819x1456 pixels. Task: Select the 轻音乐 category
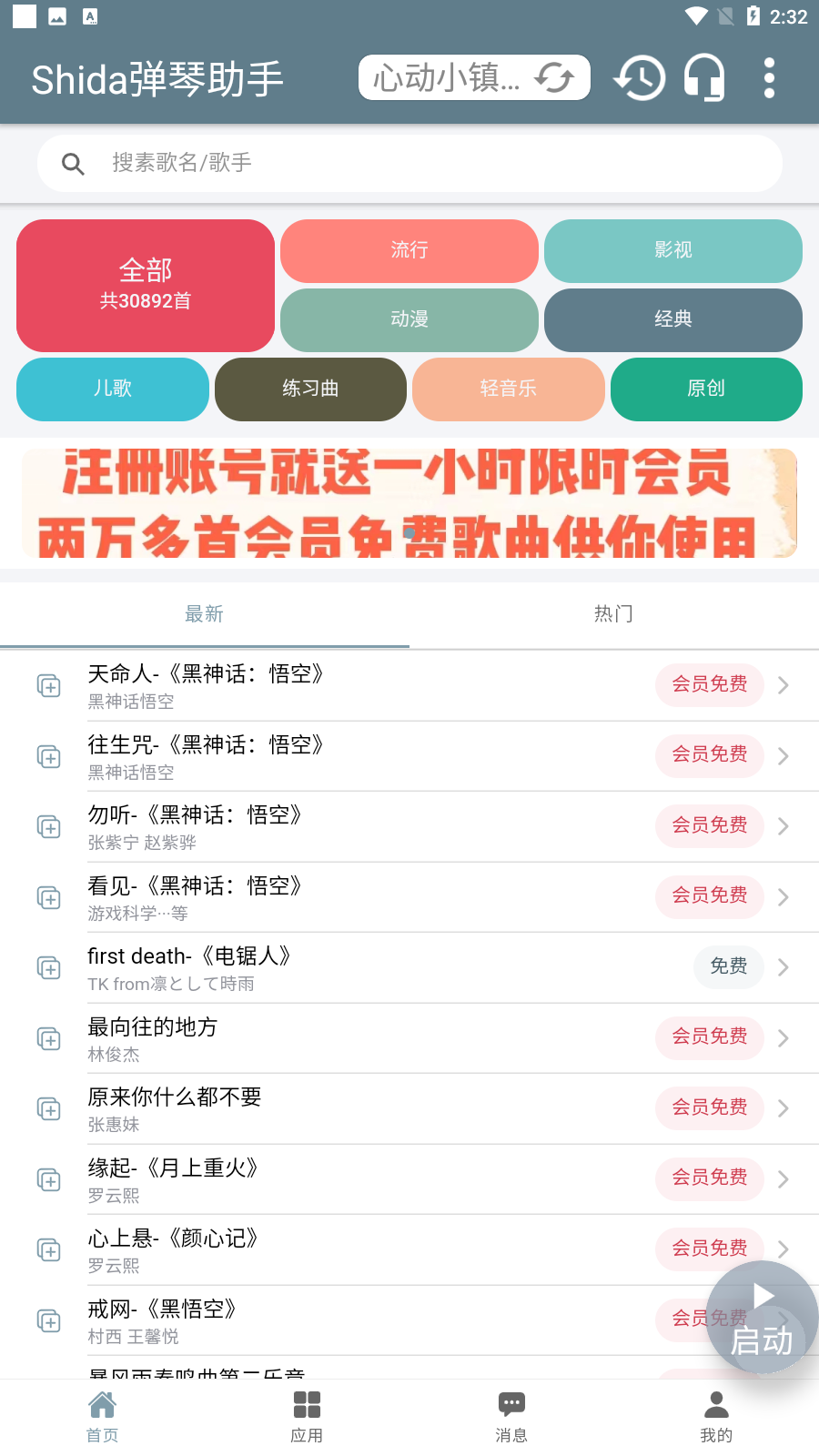point(508,389)
